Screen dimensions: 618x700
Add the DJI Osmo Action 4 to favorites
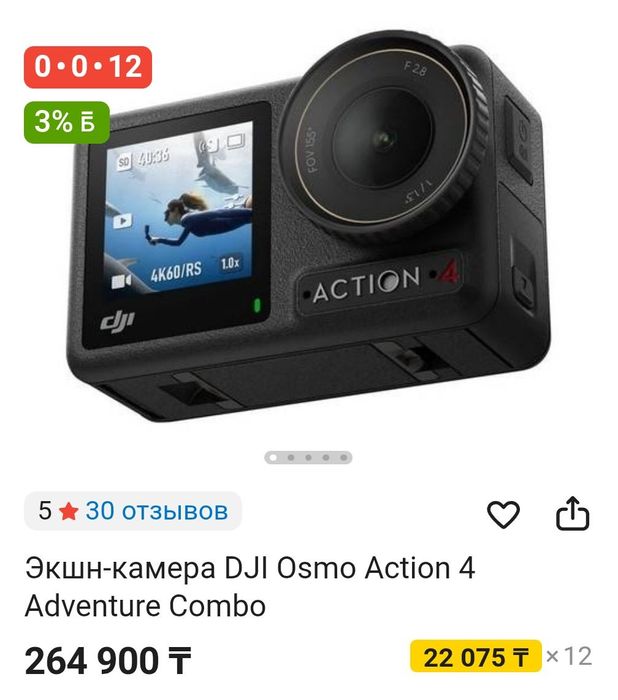[503, 515]
